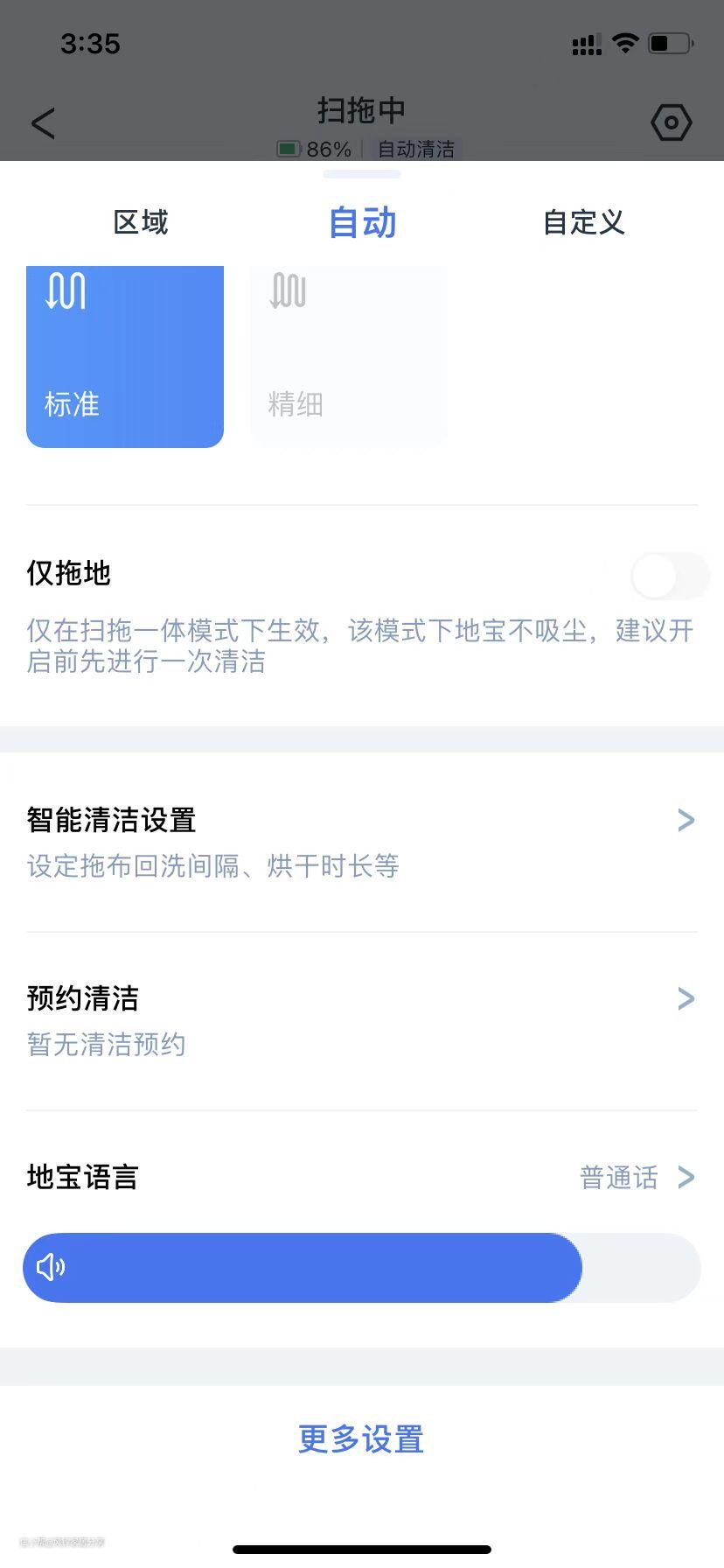Image resolution: width=724 pixels, height=1568 pixels.
Task: Toggle the 仅拖地 switch
Action: pos(670,577)
